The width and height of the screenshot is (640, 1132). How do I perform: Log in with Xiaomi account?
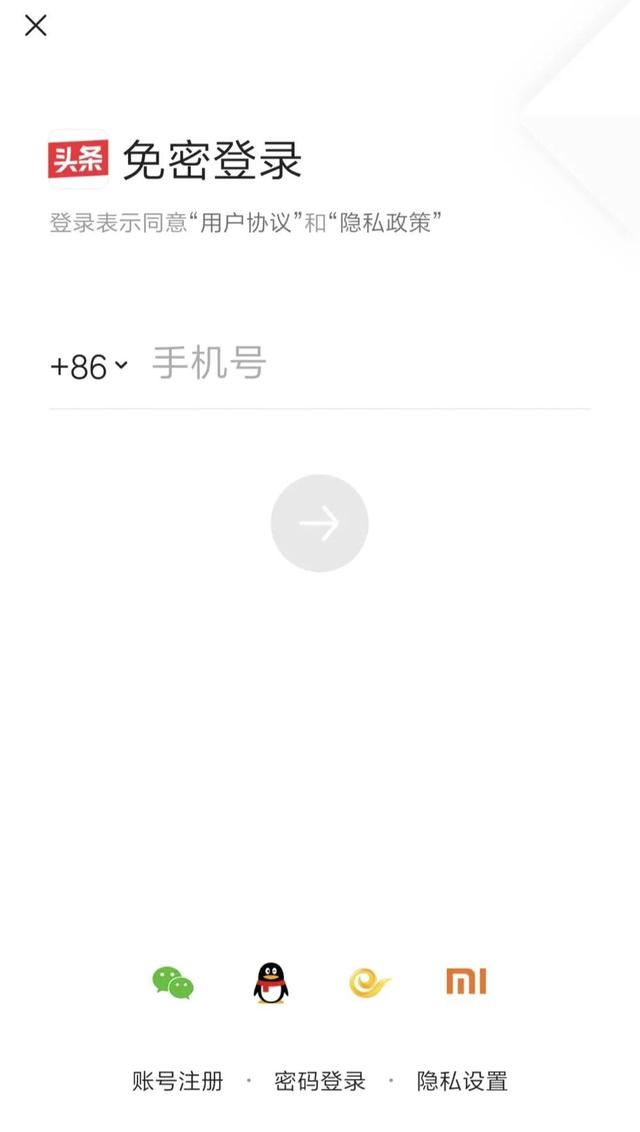(x=466, y=982)
